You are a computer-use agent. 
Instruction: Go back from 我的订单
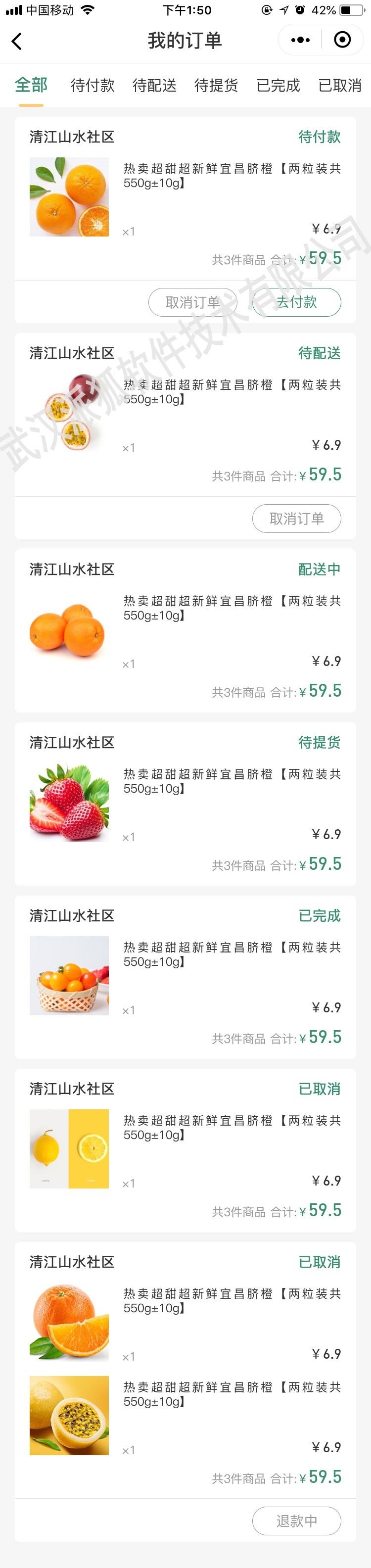pos(17,42)
